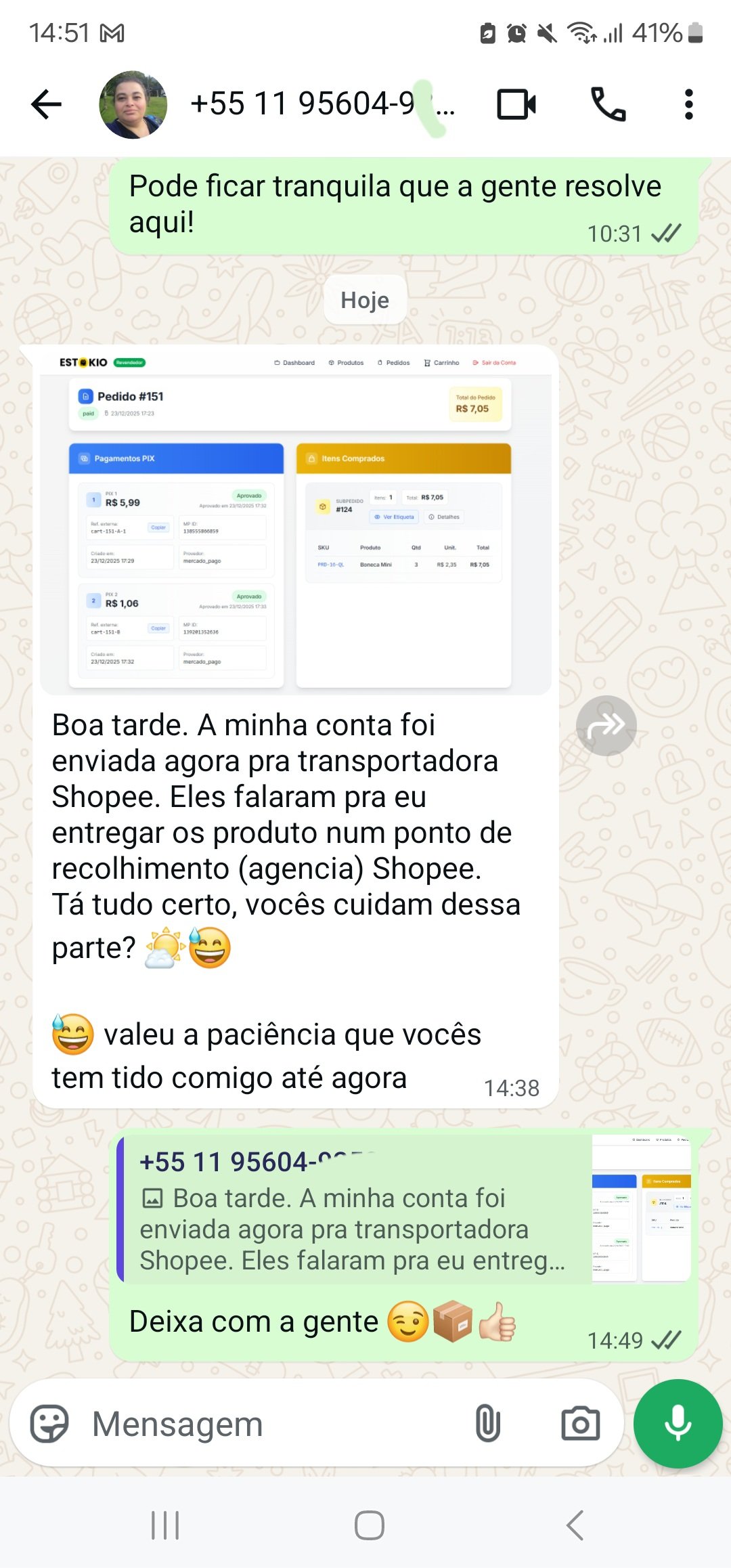The height and width of the screenshot is (1568, 731).
Task: Open the PRD-16-QL product link
Action: click(331, 564)
